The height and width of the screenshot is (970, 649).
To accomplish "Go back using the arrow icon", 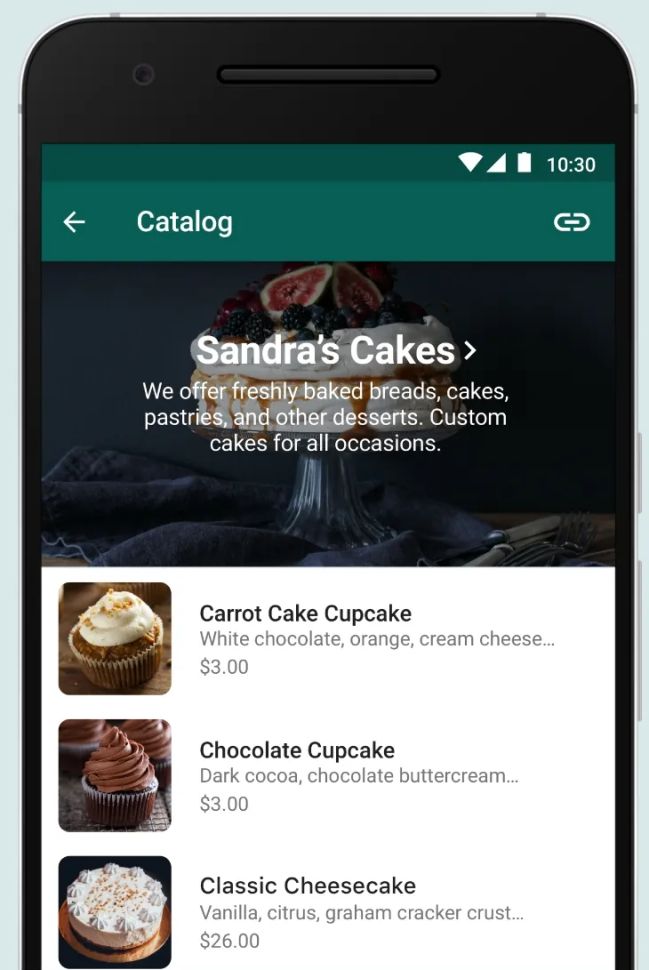I will (x=74, y=222).
